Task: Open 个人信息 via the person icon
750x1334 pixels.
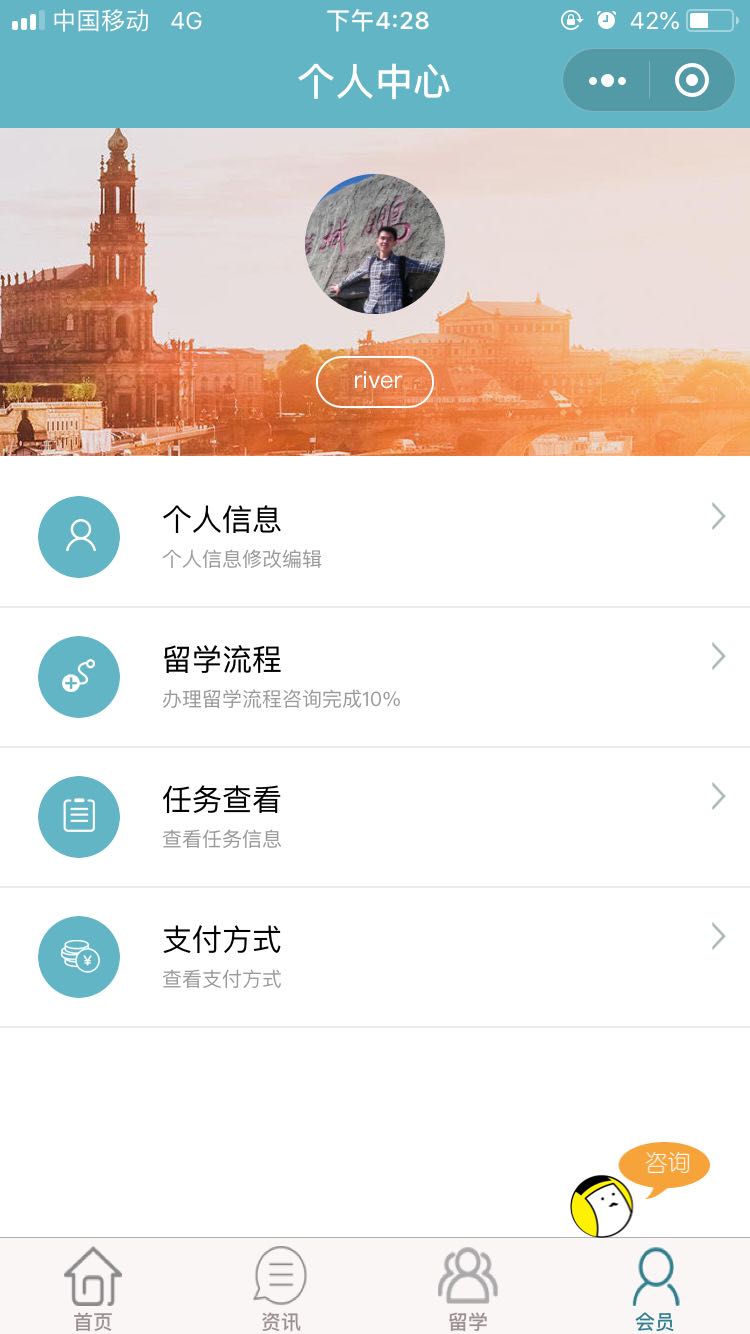Action: coord(78,536)
